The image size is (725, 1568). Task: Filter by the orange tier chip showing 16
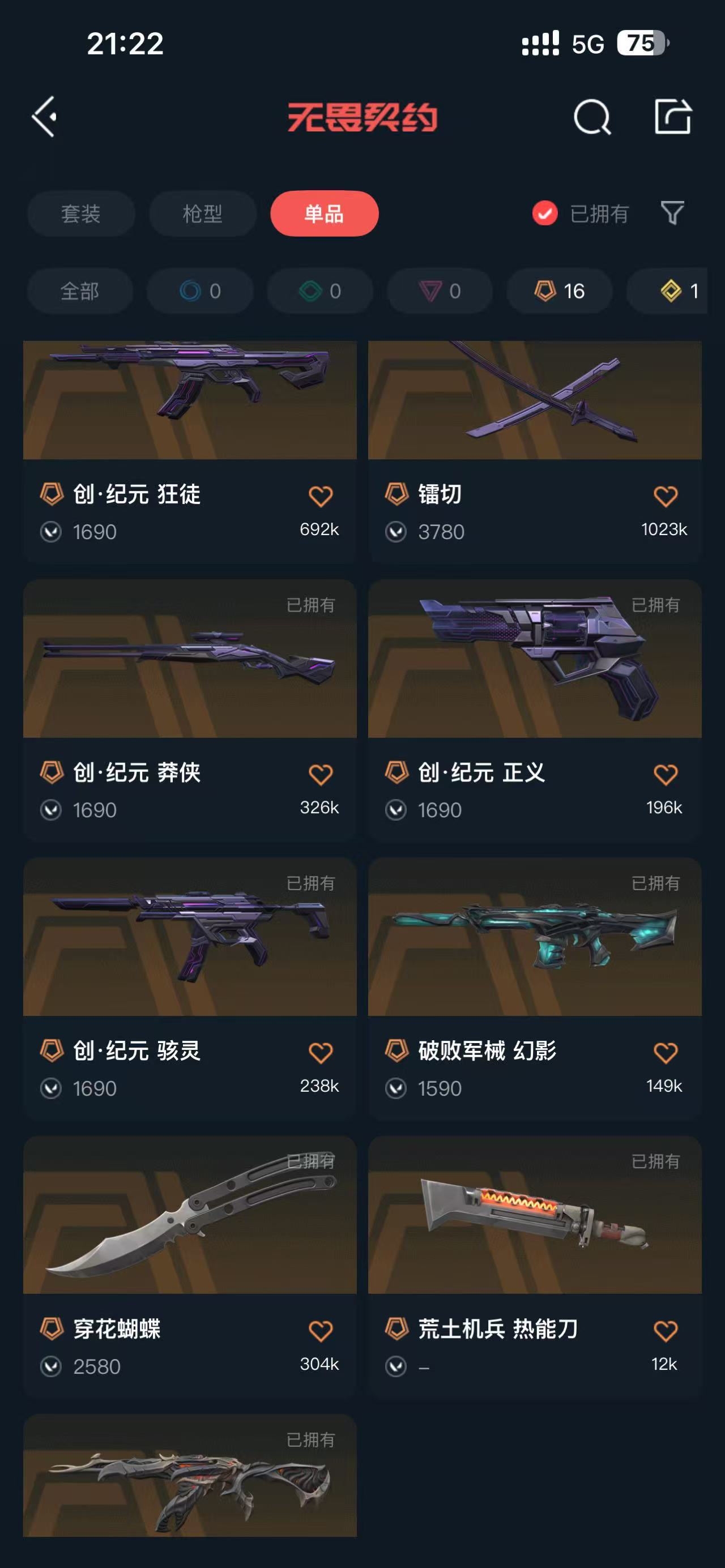(x=560, y=291)
